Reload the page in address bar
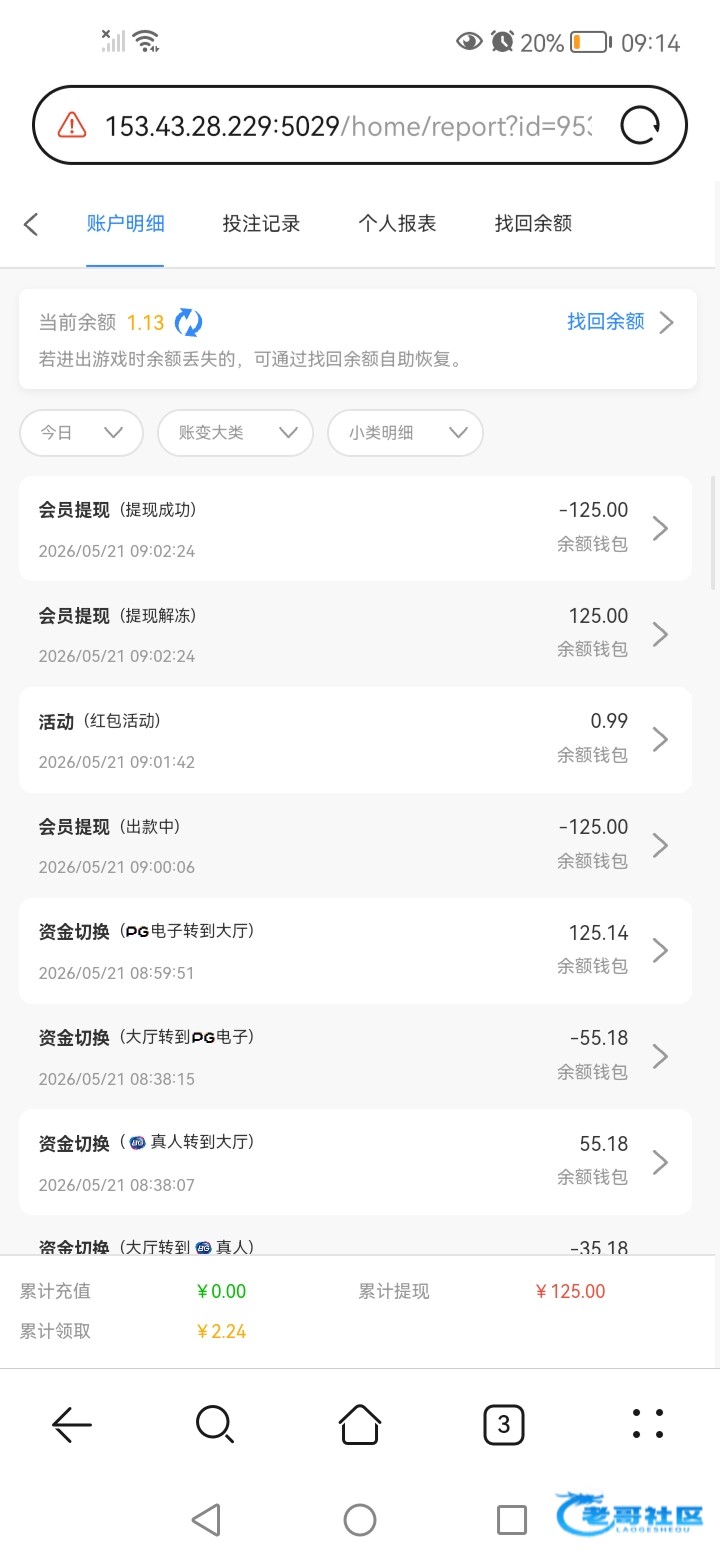Image resolution: width=720 pixels, height=1560 pixels. pyautogui.click(x=640, y=126)
